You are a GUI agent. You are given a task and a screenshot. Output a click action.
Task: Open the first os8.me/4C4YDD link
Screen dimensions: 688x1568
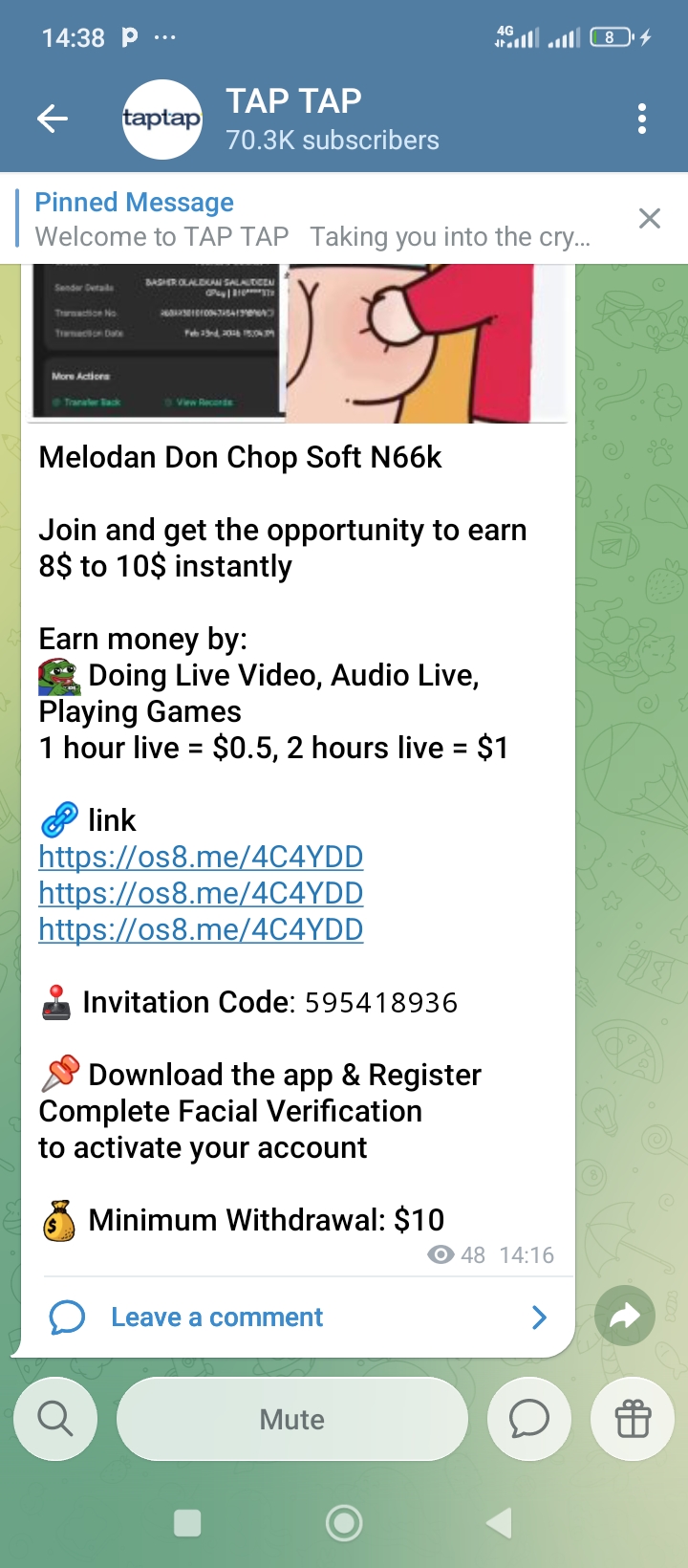pos(201,857)
